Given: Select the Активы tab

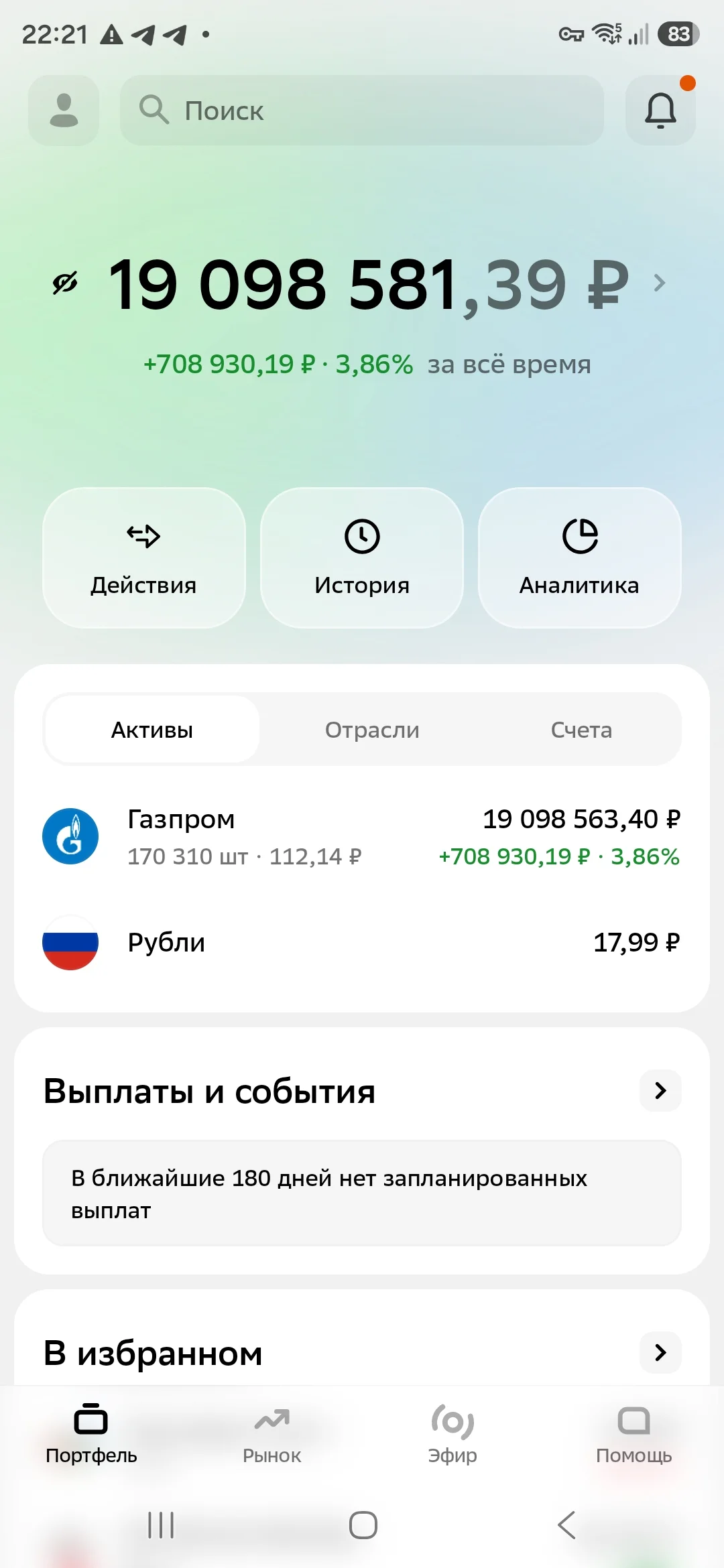Looking at the screenshot, I should click(x=152, y=730).
